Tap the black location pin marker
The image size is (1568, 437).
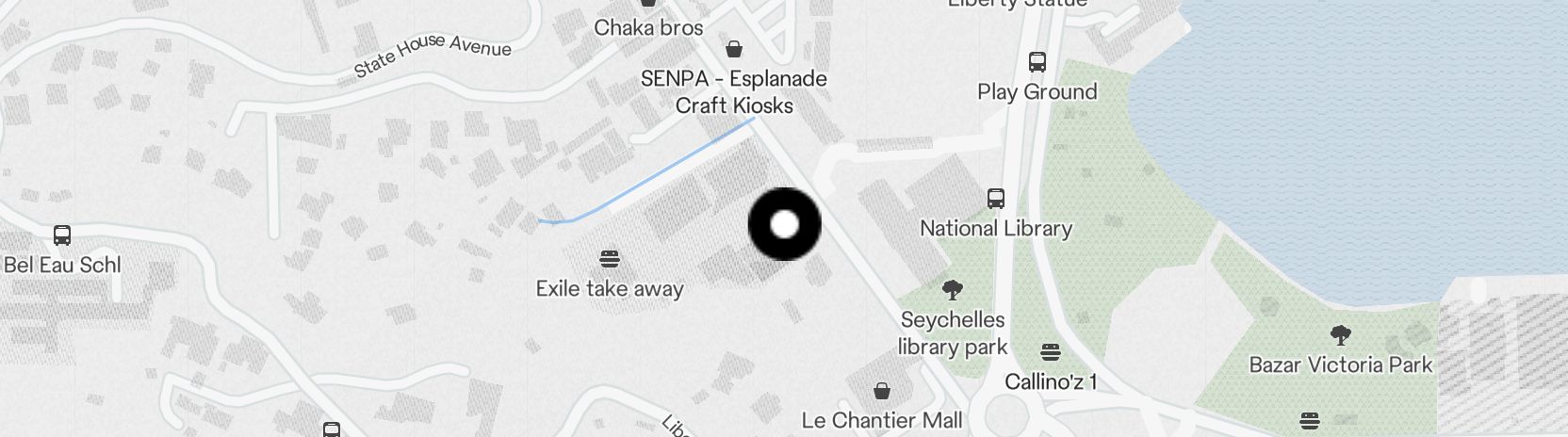click(784, 224)
